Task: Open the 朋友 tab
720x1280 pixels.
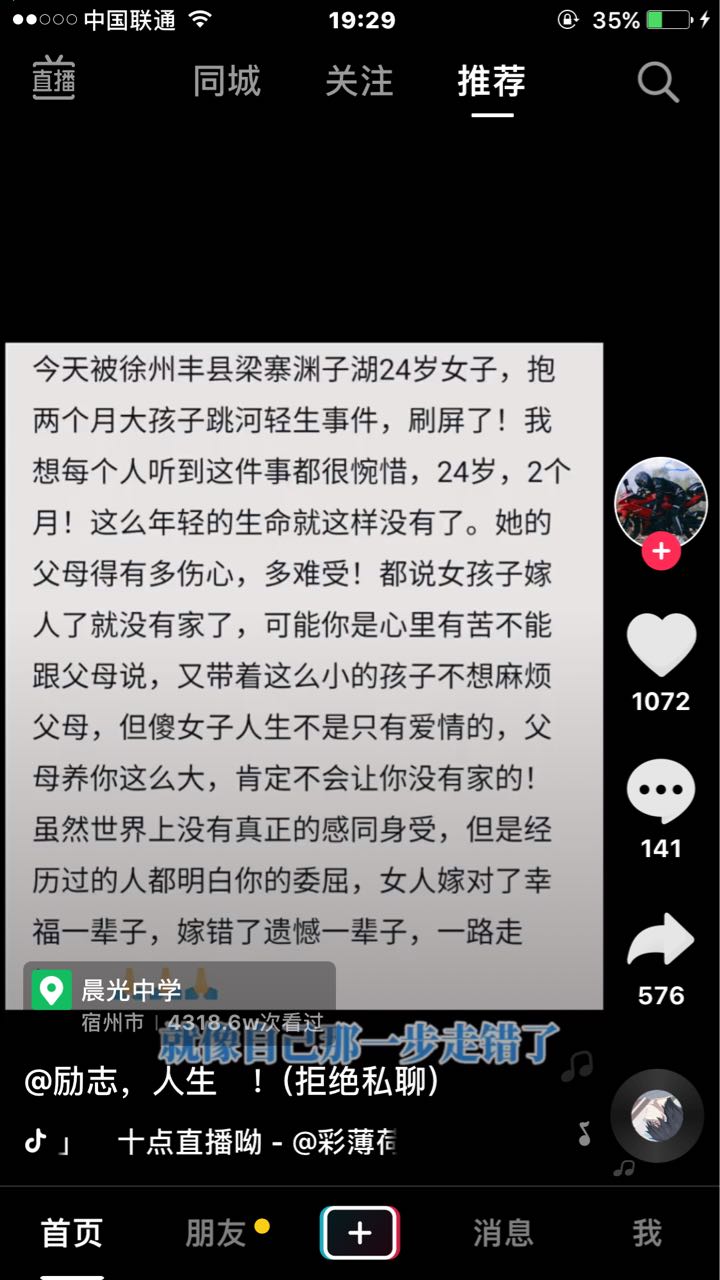Action: tap(216, 1233)
